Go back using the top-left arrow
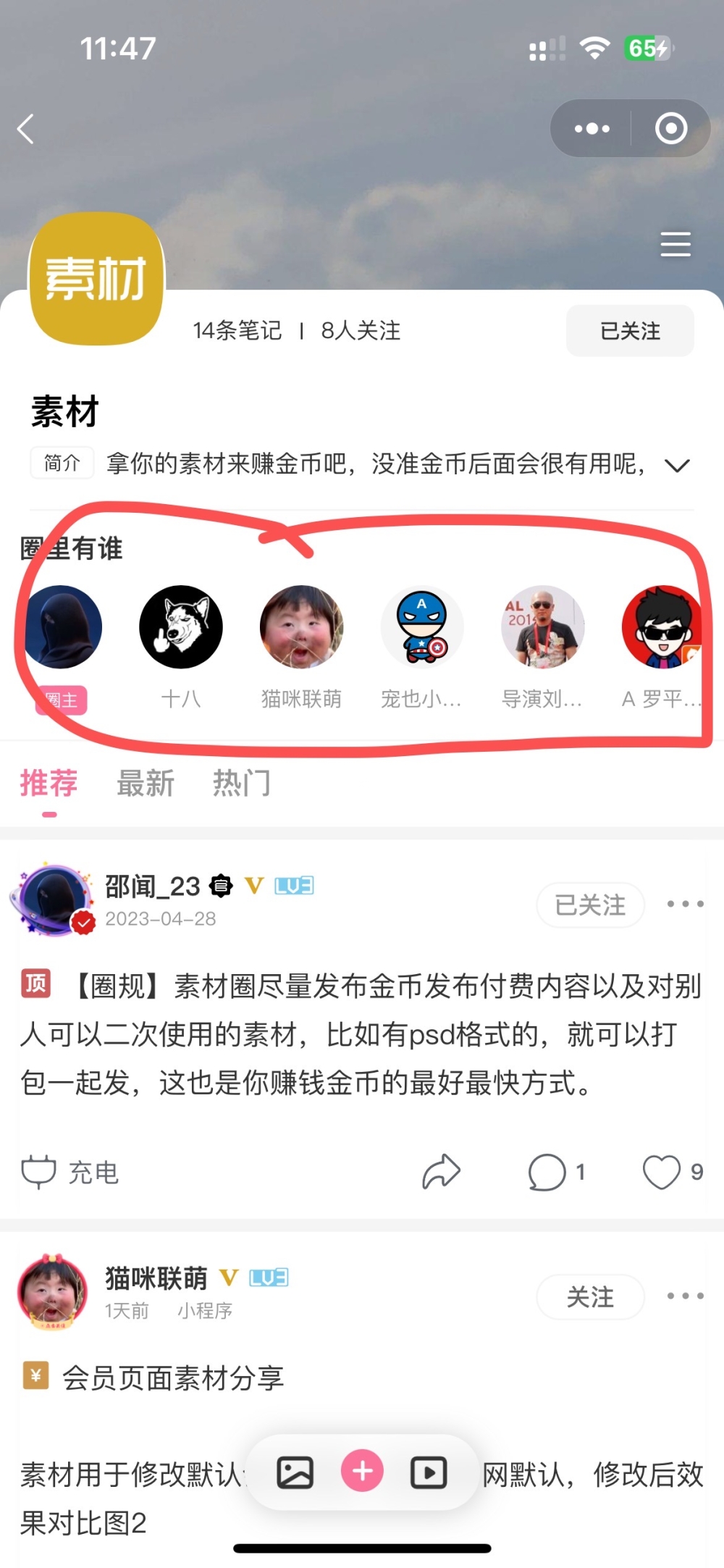This screenshot has height=1568, width=724. click(x=26, y=130)
